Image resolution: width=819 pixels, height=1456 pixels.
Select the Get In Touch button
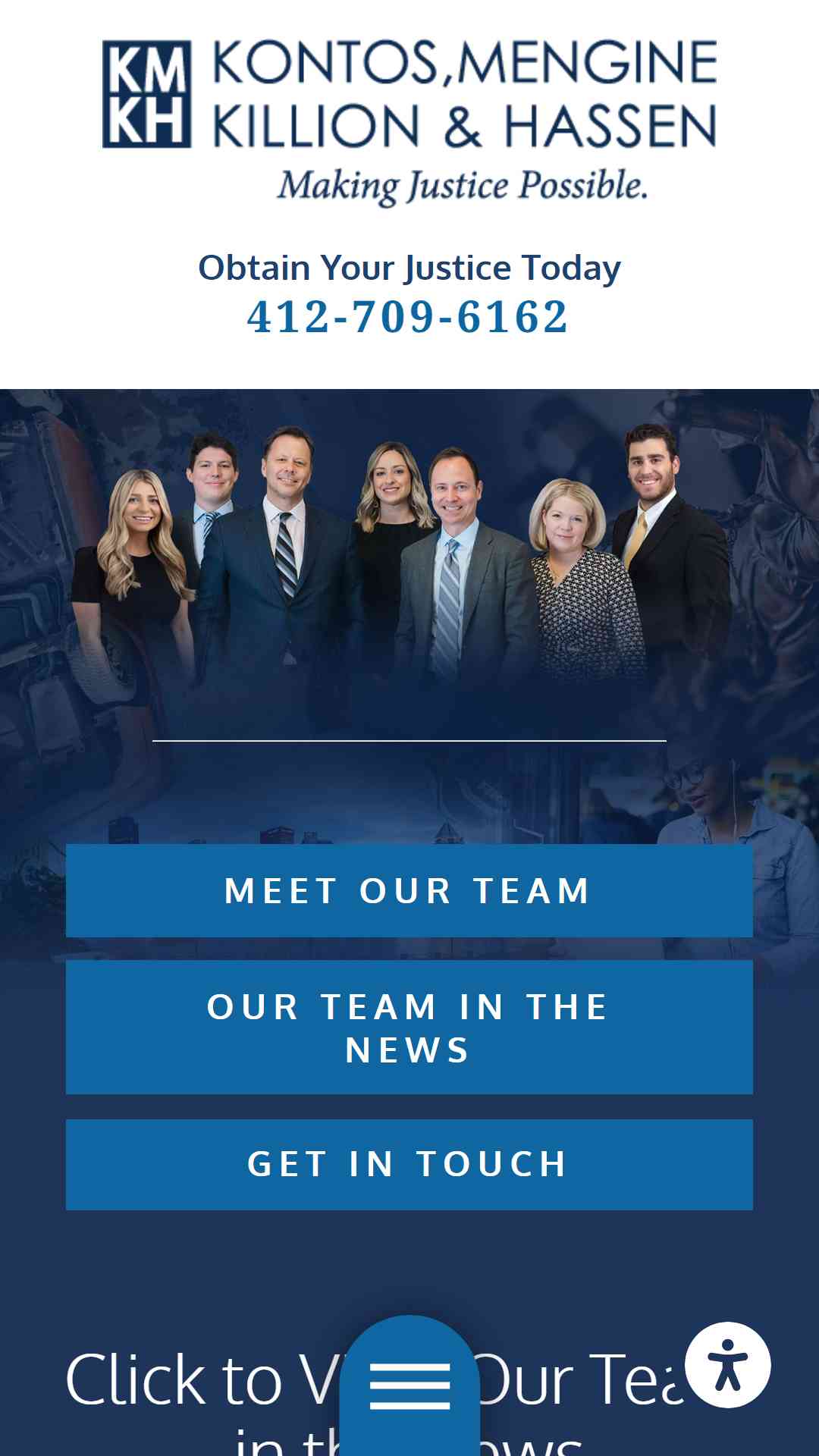[409, 1165]
